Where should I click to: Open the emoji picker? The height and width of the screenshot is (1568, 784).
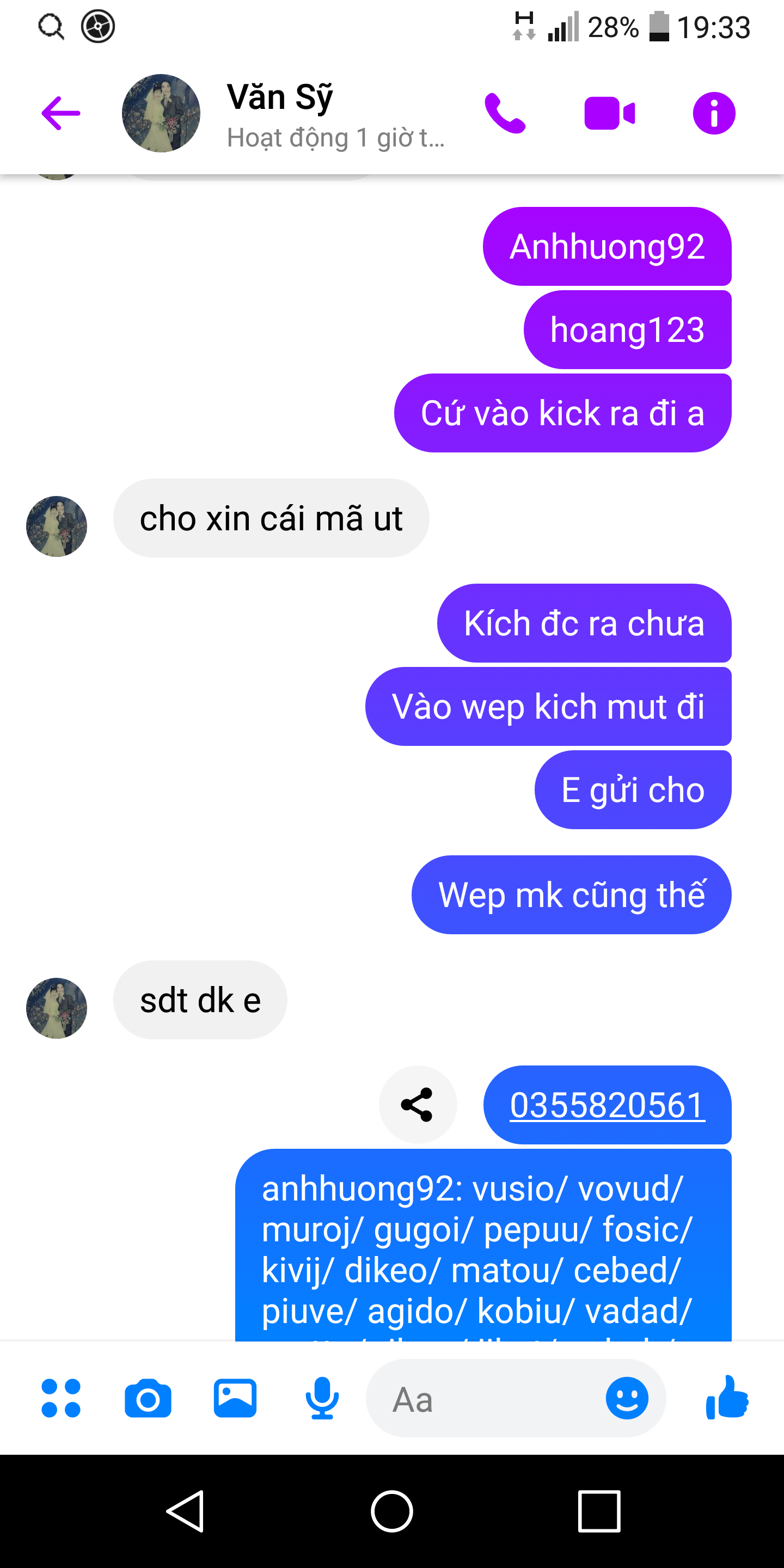coord(627,1398)
